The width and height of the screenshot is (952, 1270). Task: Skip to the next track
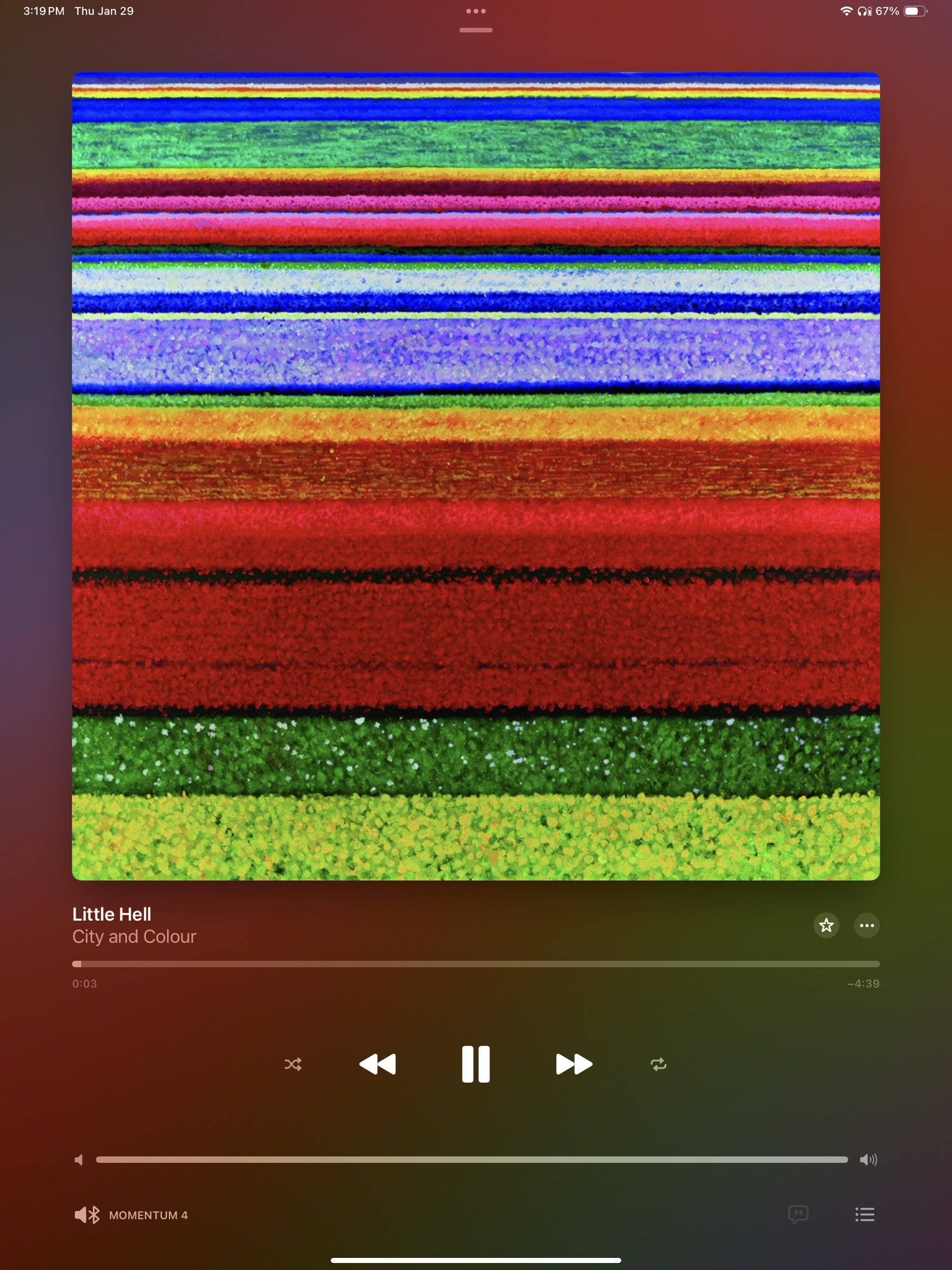pos(574,1064)
